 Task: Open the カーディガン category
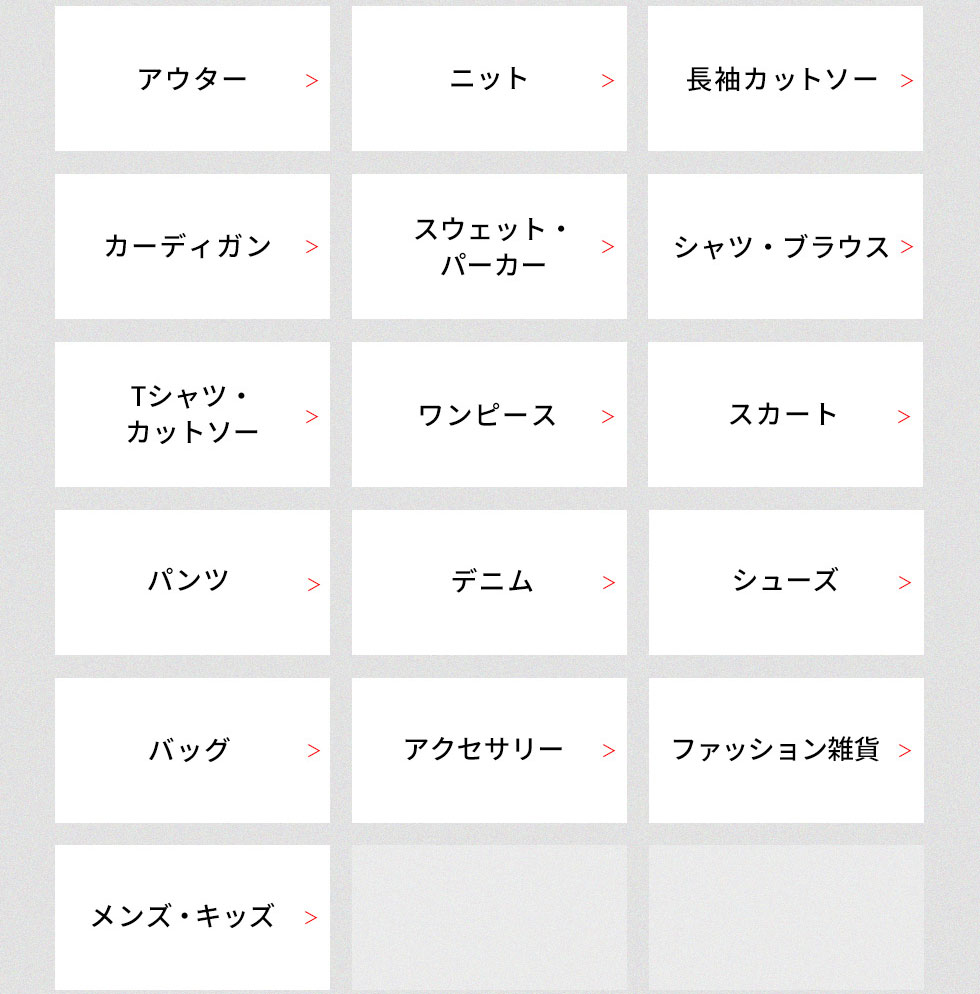pos(192,247)
